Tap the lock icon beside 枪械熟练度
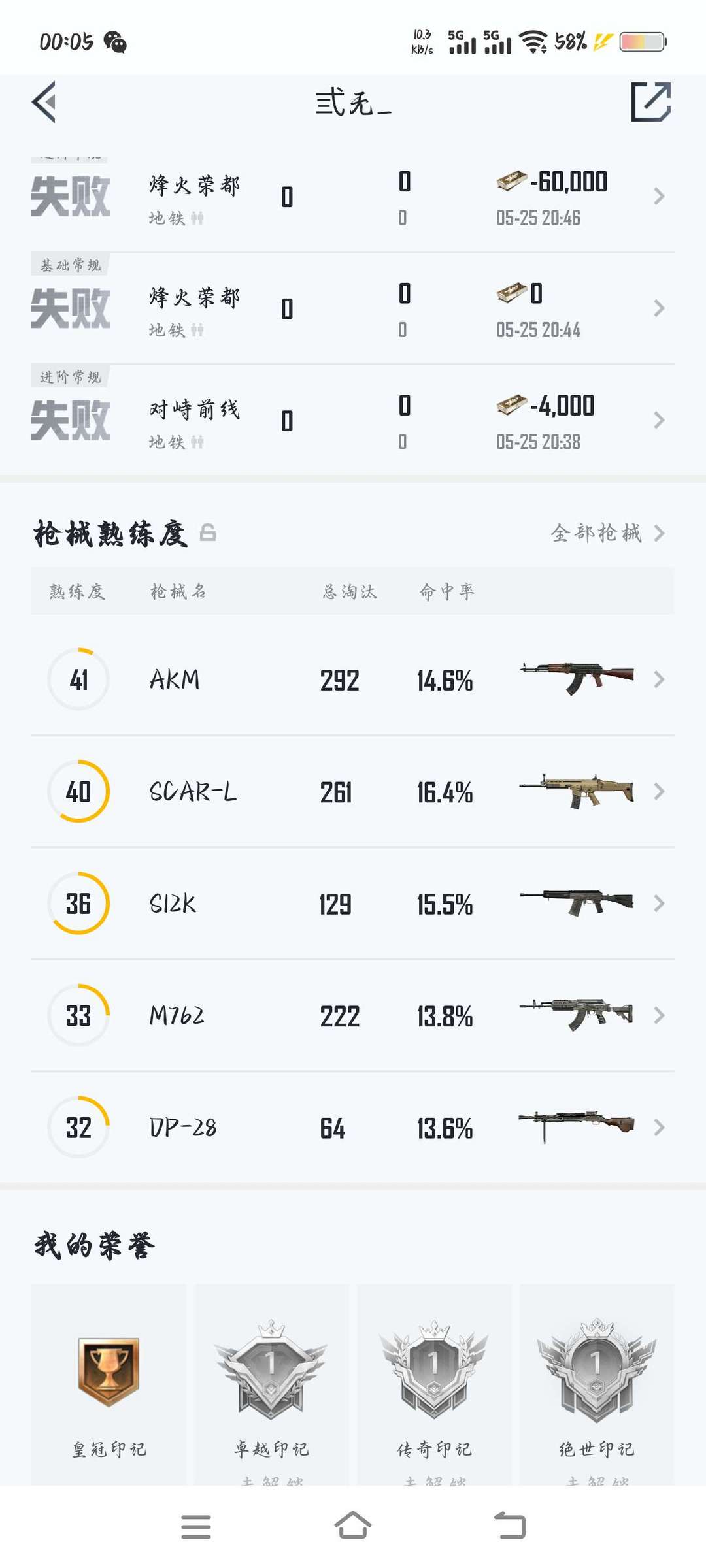Screen dimensions: 706x1568 coord(208,532)
